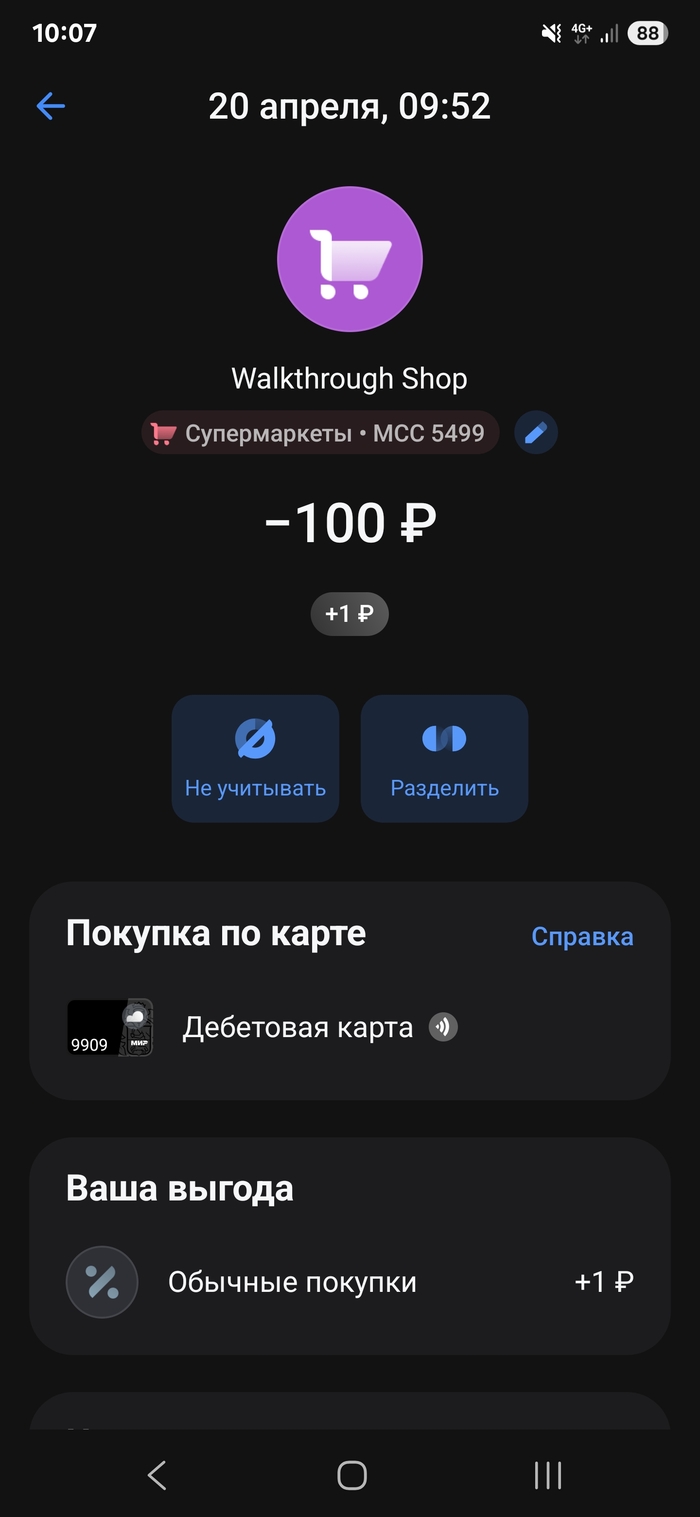Edit the category with the pencil icon
The width and height of the screenshot is (700, 1517).
536,433
